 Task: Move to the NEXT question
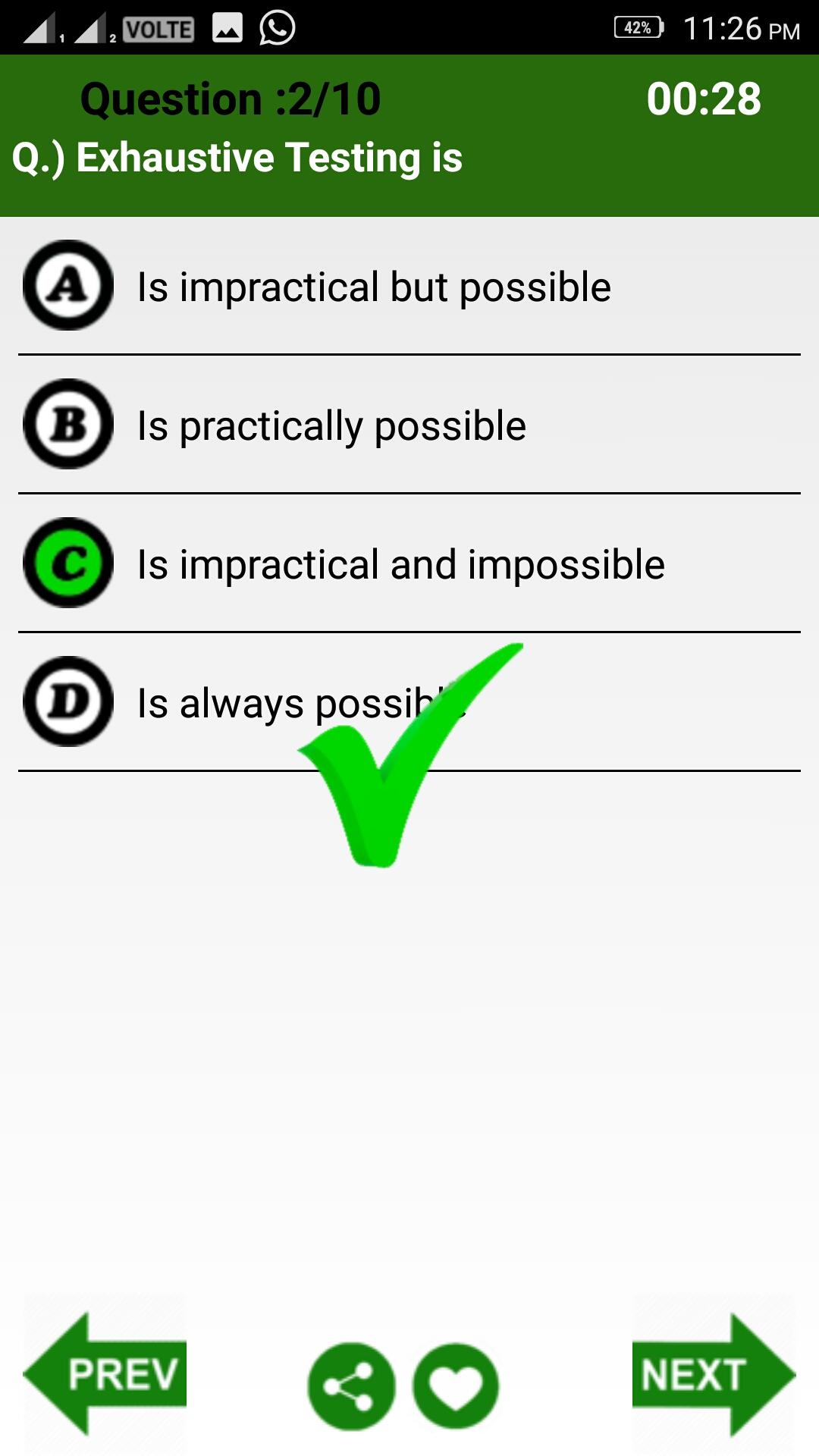click(x=713, y=1374)
